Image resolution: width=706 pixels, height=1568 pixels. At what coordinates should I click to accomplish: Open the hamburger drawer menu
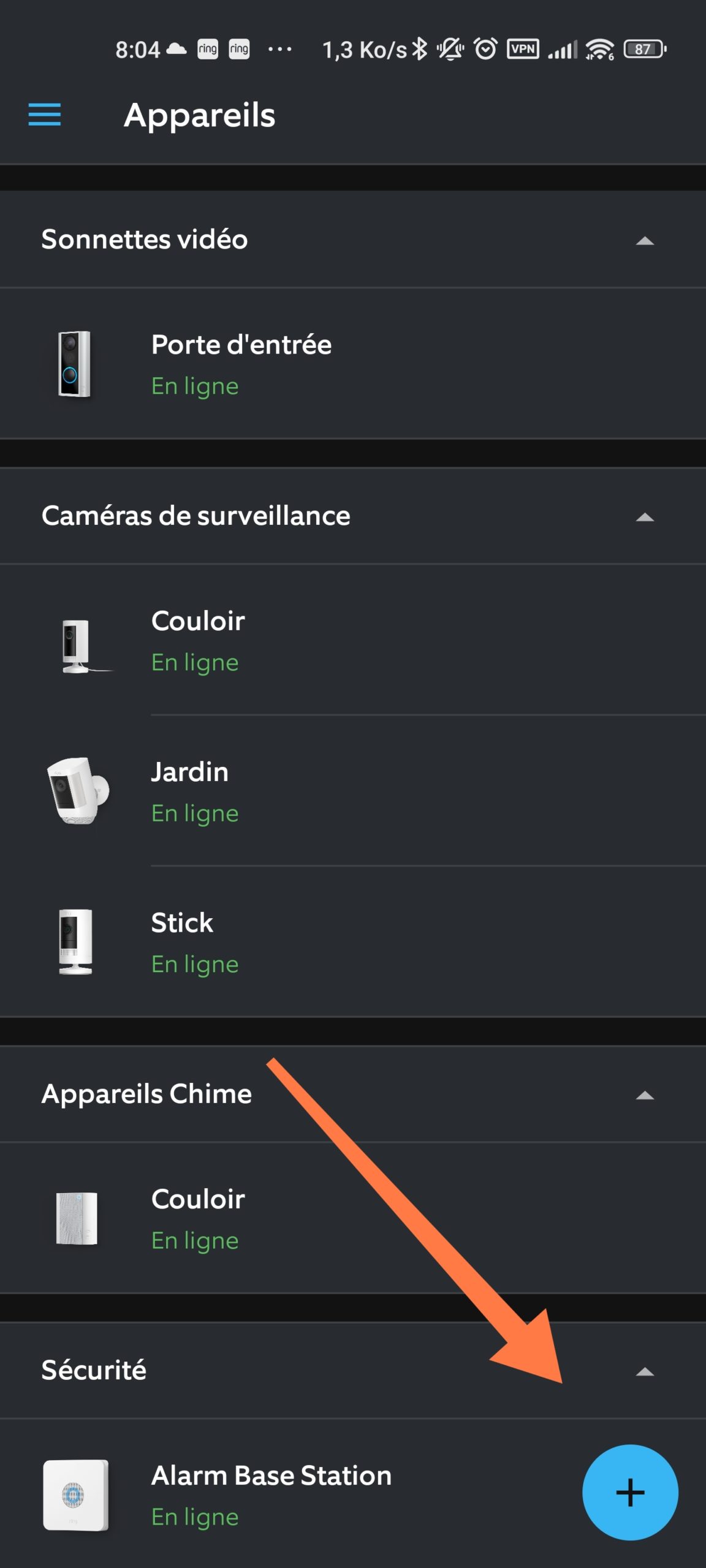pos(45,115)
